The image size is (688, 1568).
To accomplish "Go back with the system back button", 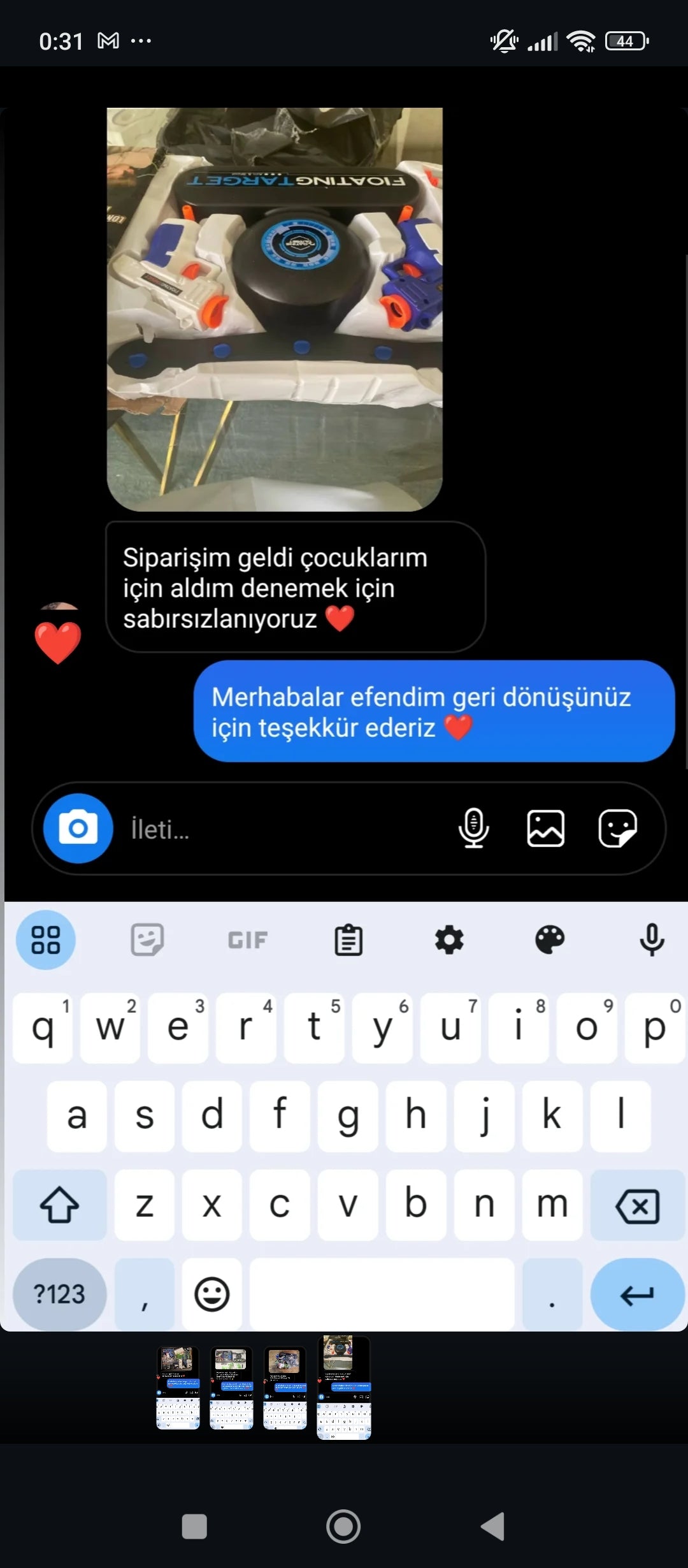I will (x=493, y=1527).
